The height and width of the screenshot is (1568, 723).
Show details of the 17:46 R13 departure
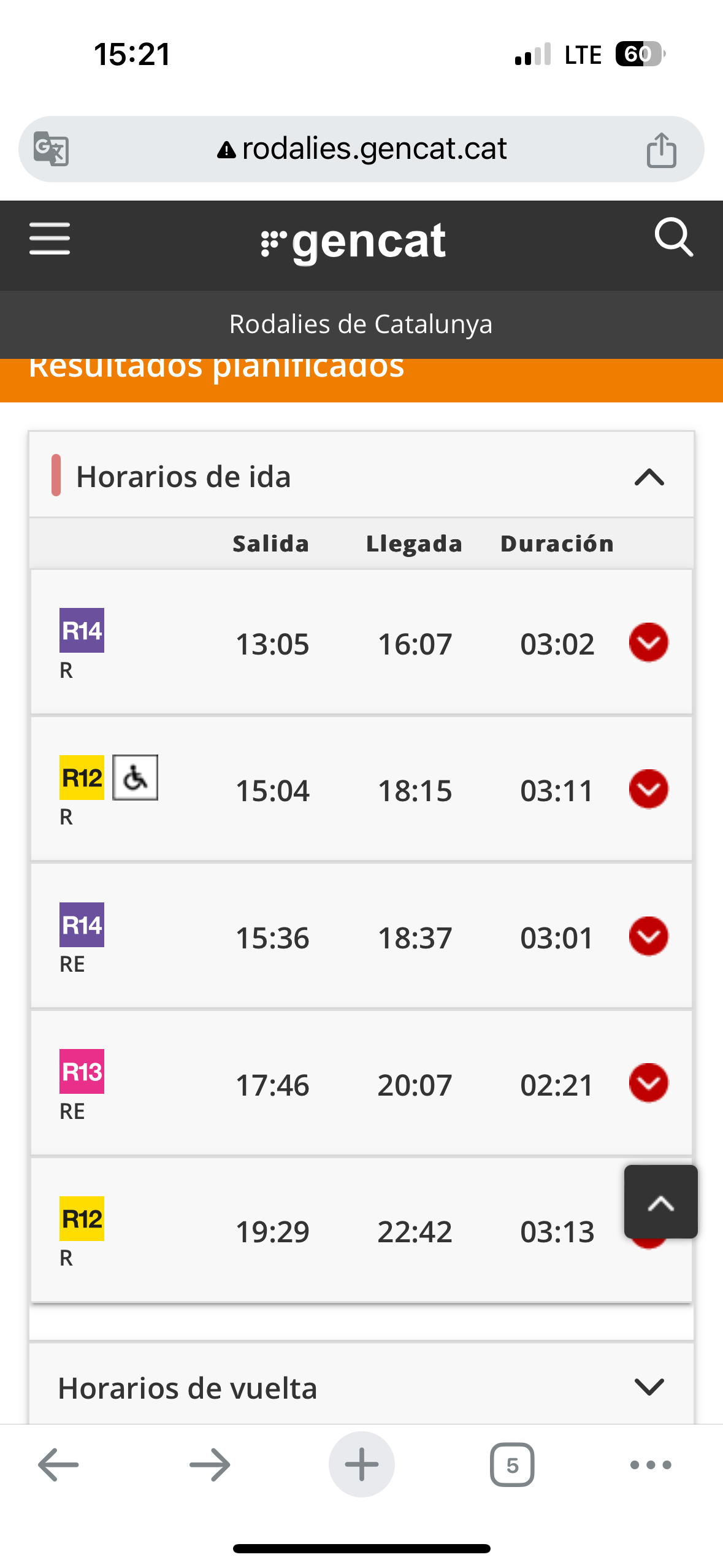648,1083
